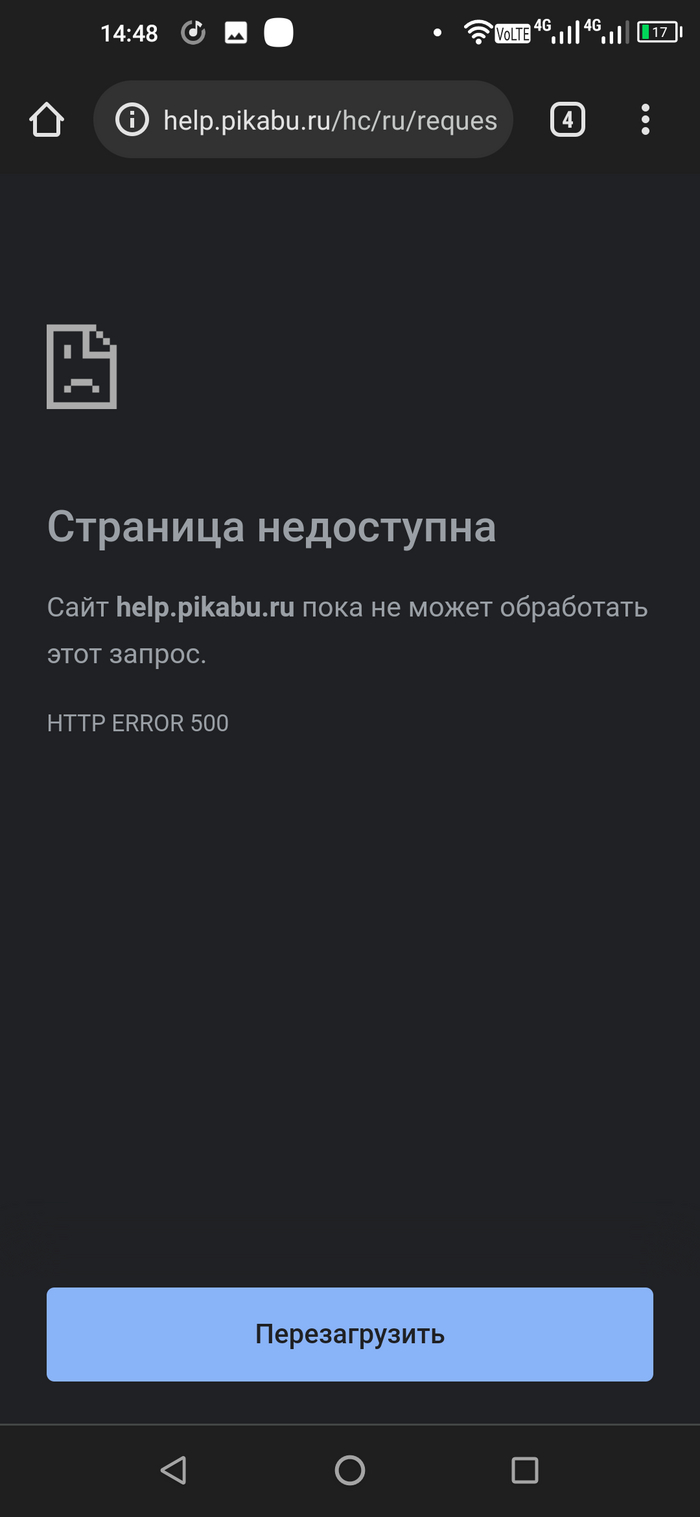Tap the help.pikabu.ru address bar
The width and height of the screenshot is (700, 1517).
click(330, 121)
